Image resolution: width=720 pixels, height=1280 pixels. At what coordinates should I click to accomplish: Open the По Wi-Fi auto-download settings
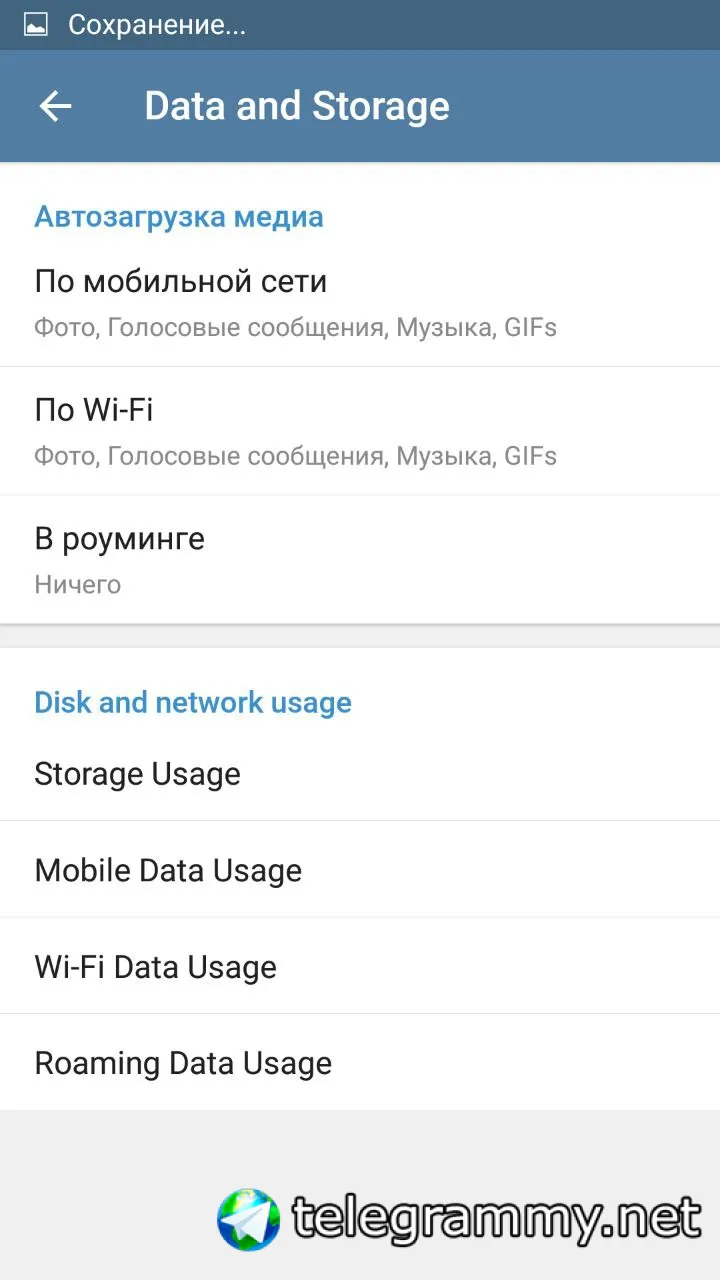pos(360,431)
